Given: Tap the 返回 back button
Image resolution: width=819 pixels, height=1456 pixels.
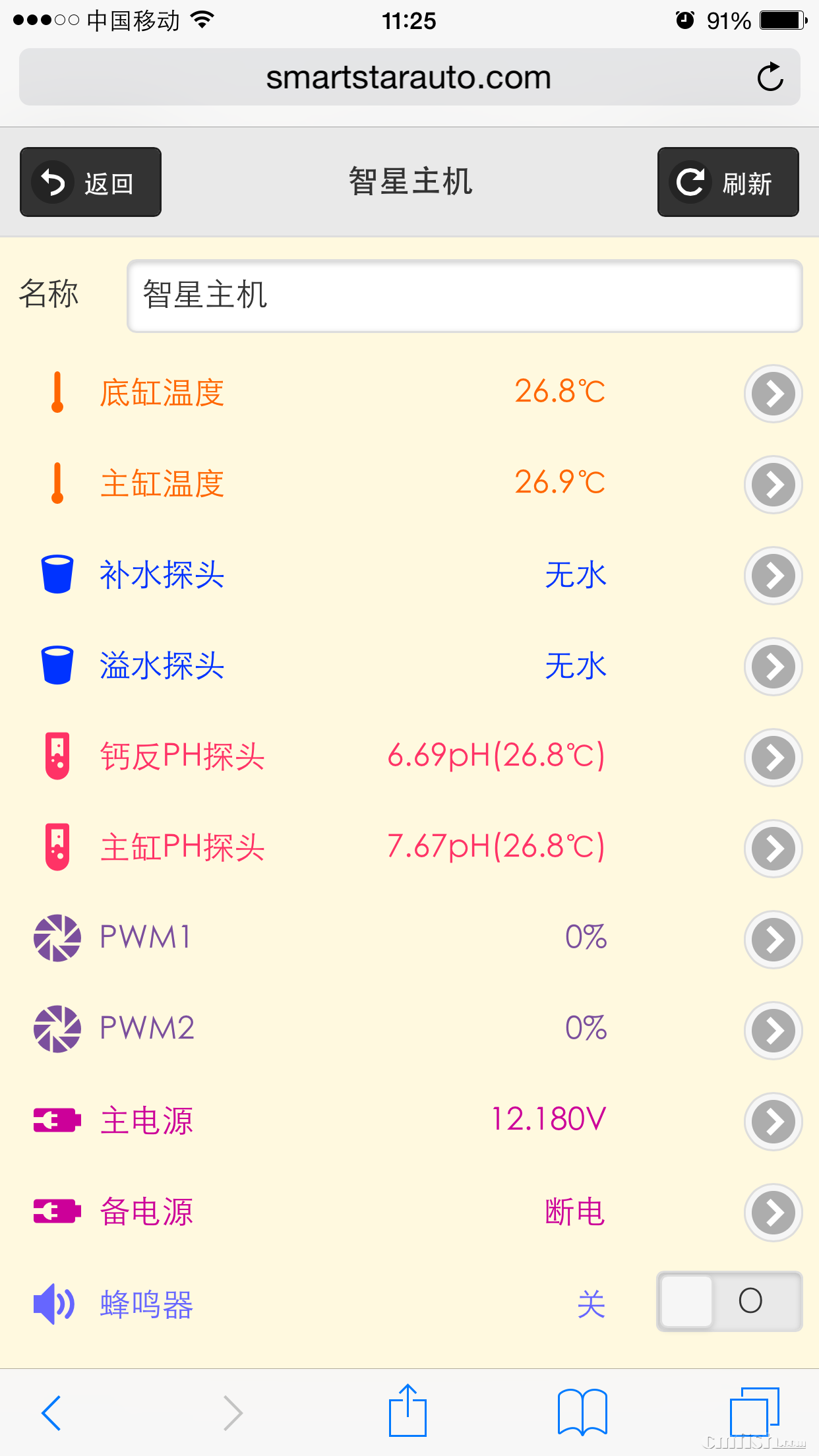Looking at the screenshot, I should click(90, 182).
